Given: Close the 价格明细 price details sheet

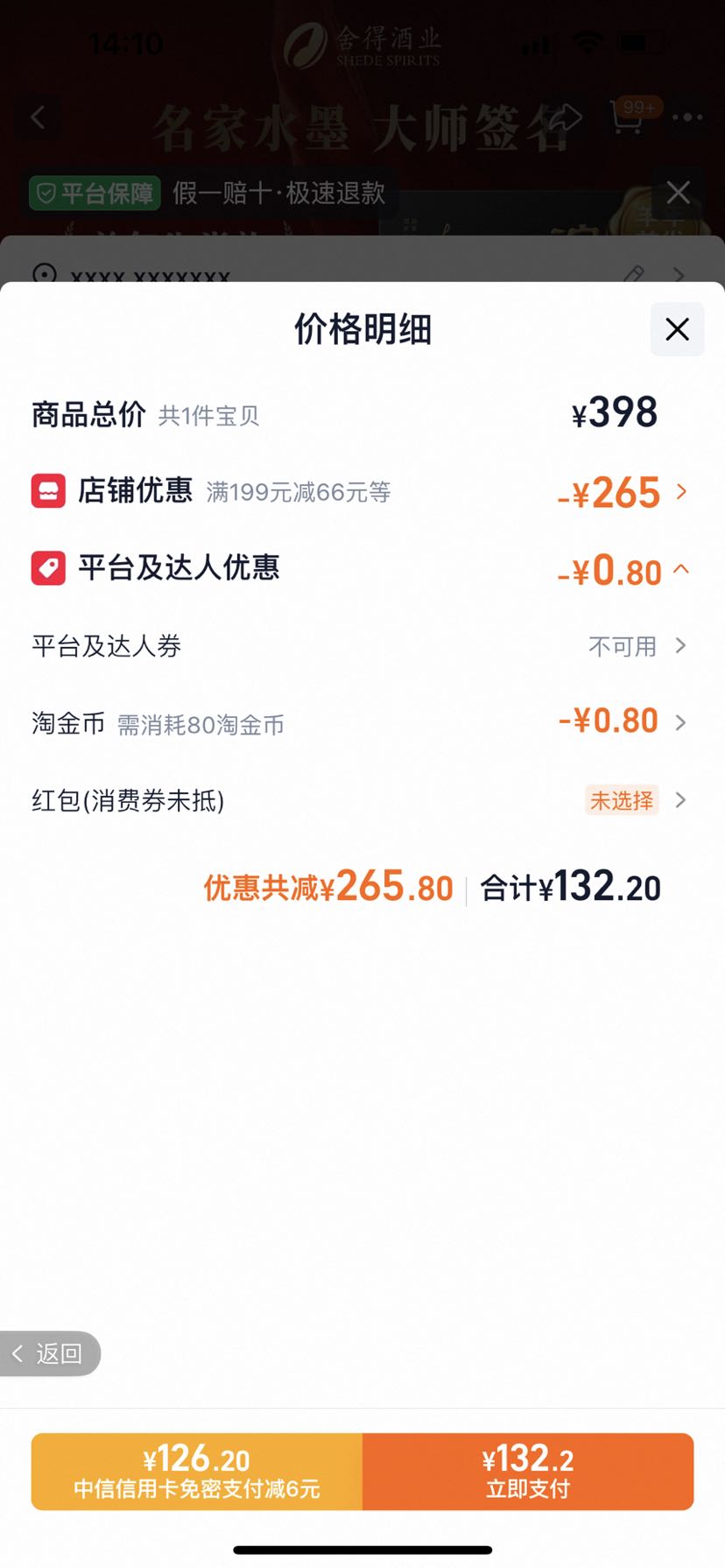Looking at the screenshot, I should 677,329.
